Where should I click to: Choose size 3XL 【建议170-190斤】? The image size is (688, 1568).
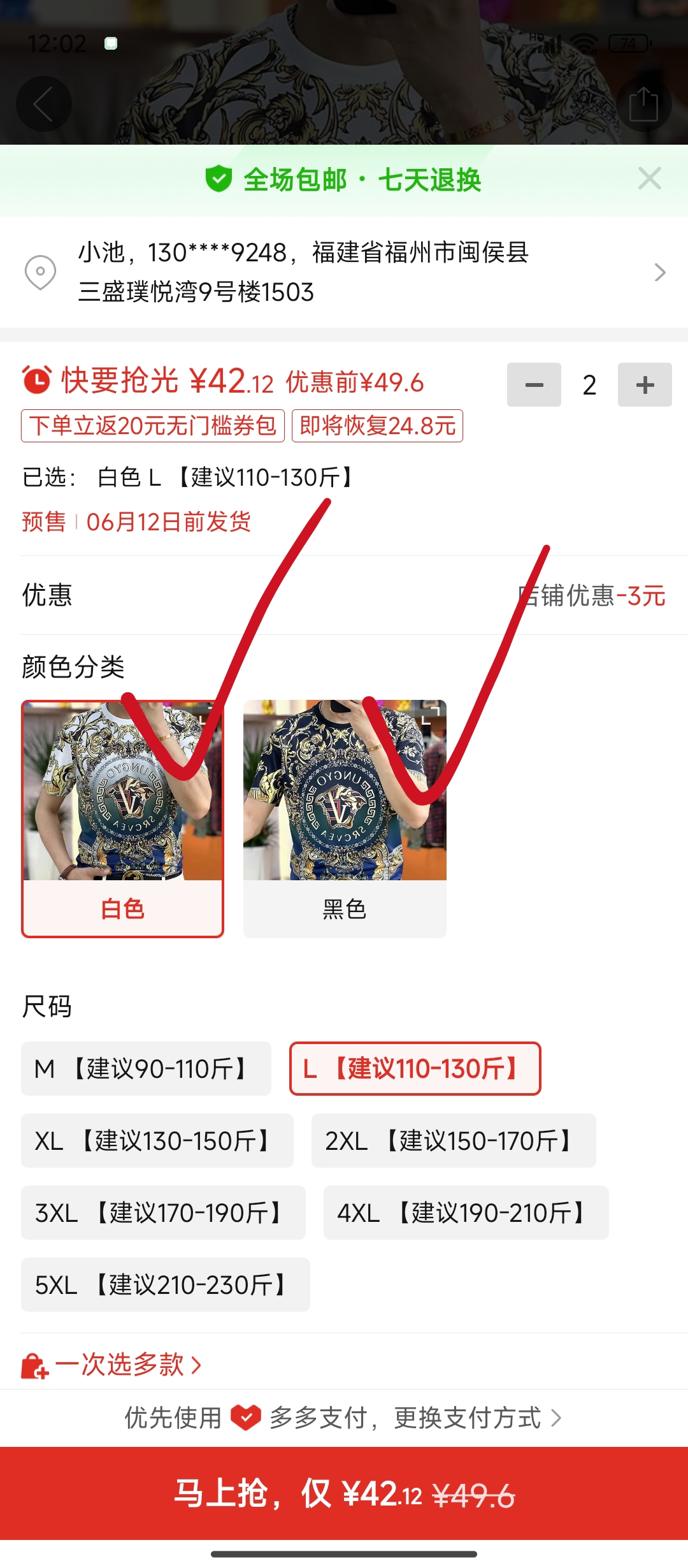[163, 1213]
